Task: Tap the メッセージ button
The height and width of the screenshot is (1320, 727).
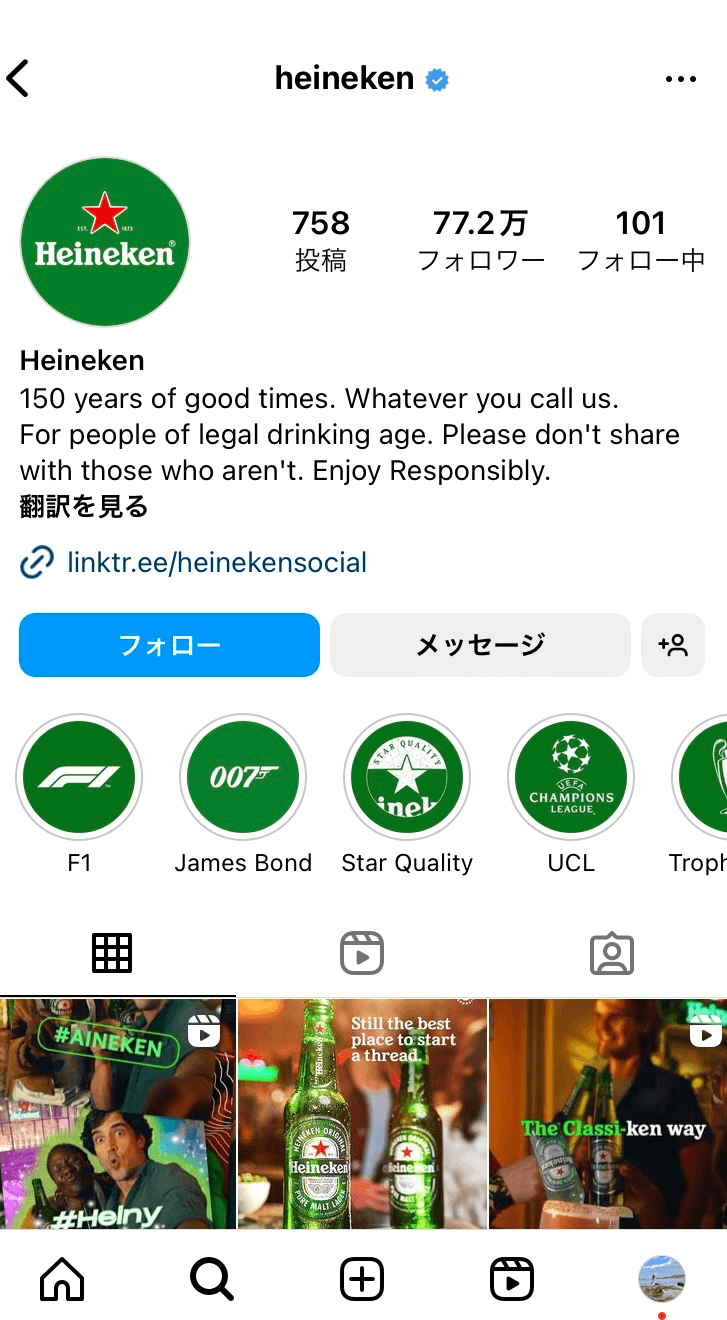Action: coord(480,645)
